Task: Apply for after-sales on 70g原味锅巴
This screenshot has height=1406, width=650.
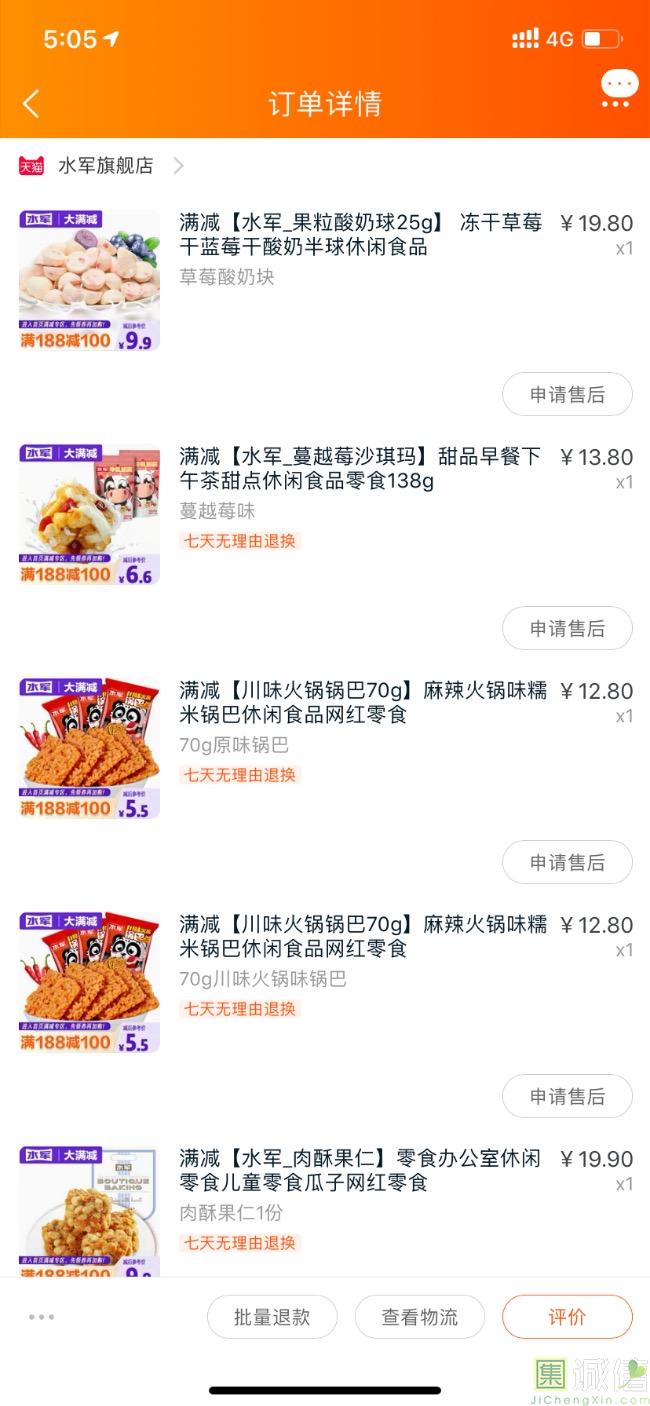Action: click(x=567, y=863)
